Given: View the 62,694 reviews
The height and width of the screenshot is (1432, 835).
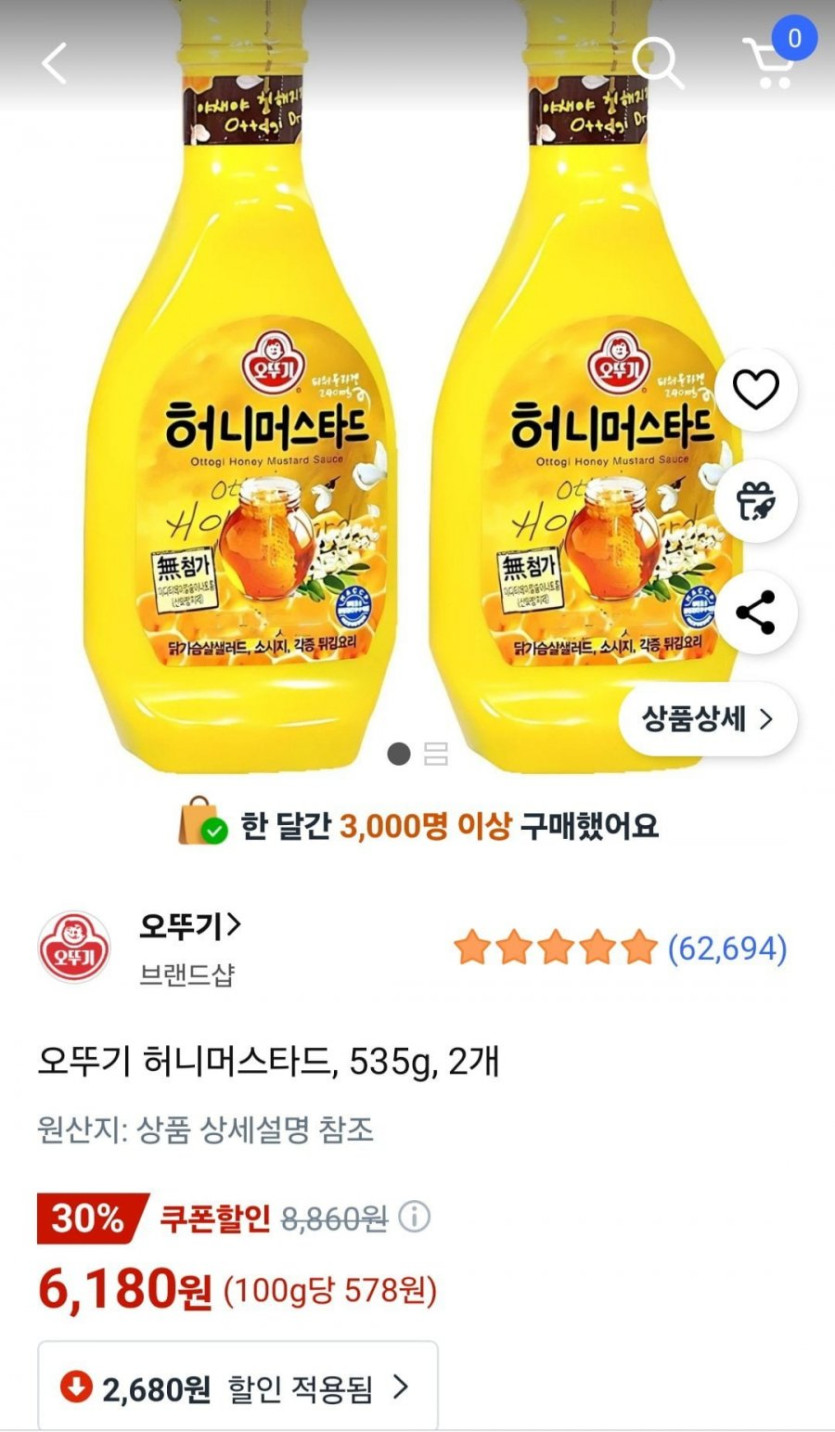Looking at the screenshot, I should pyautogui.click(x=726, y=947).
